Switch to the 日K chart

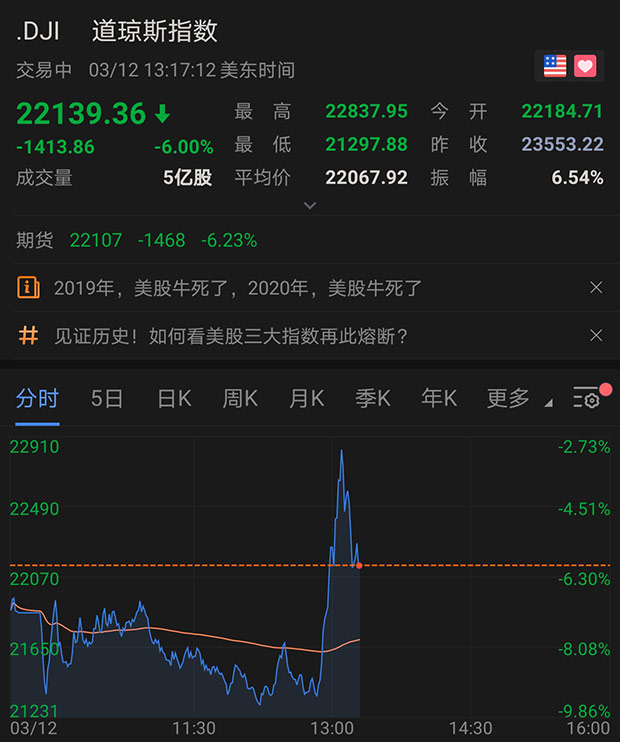point(174,398)
